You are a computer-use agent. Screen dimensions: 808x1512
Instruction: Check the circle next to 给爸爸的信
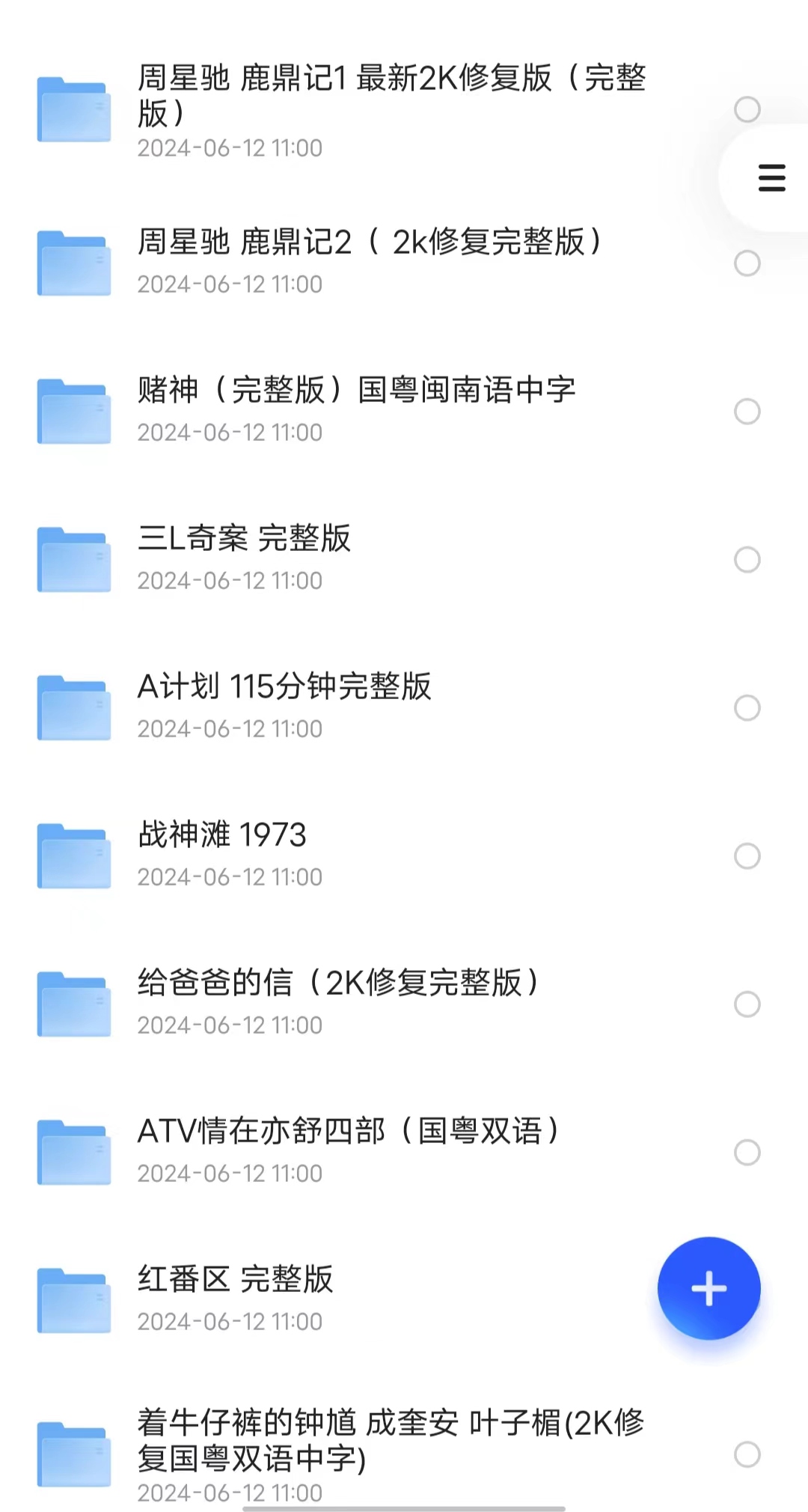click(747, 1005)
